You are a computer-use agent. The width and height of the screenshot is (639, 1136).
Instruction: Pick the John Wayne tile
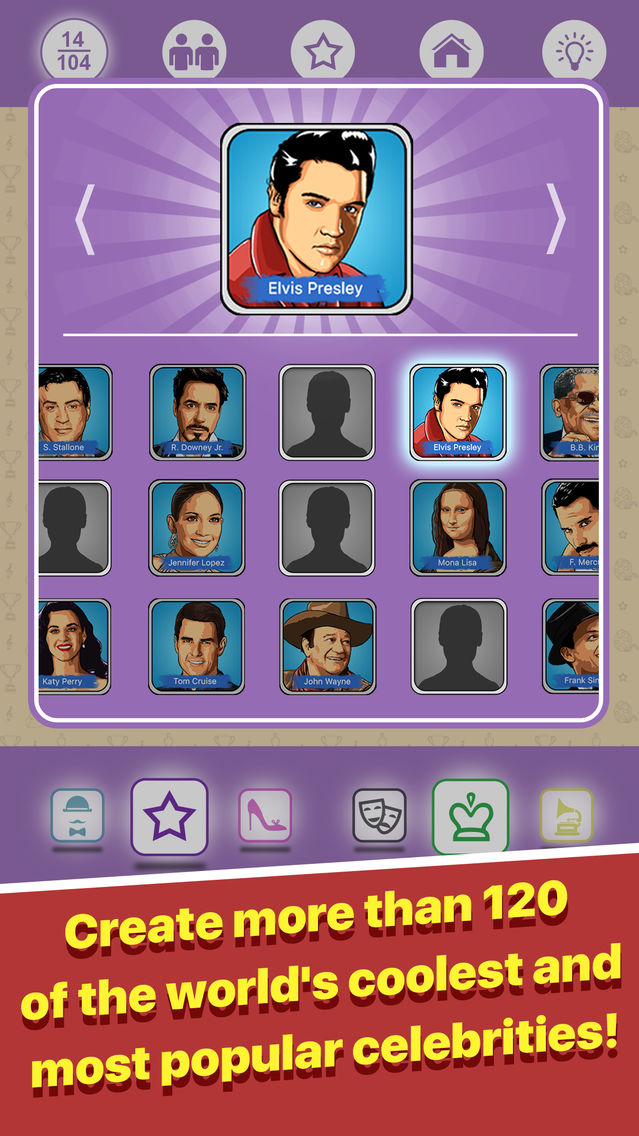327,646
